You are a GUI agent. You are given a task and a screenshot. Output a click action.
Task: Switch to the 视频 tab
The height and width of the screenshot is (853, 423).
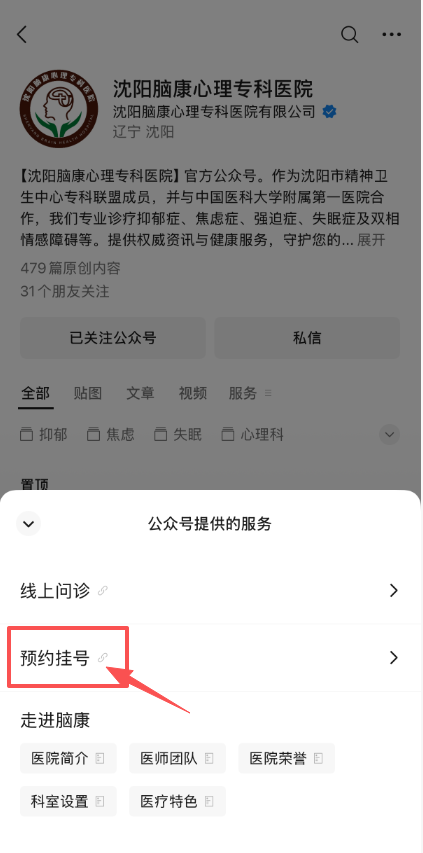[192, 393]
